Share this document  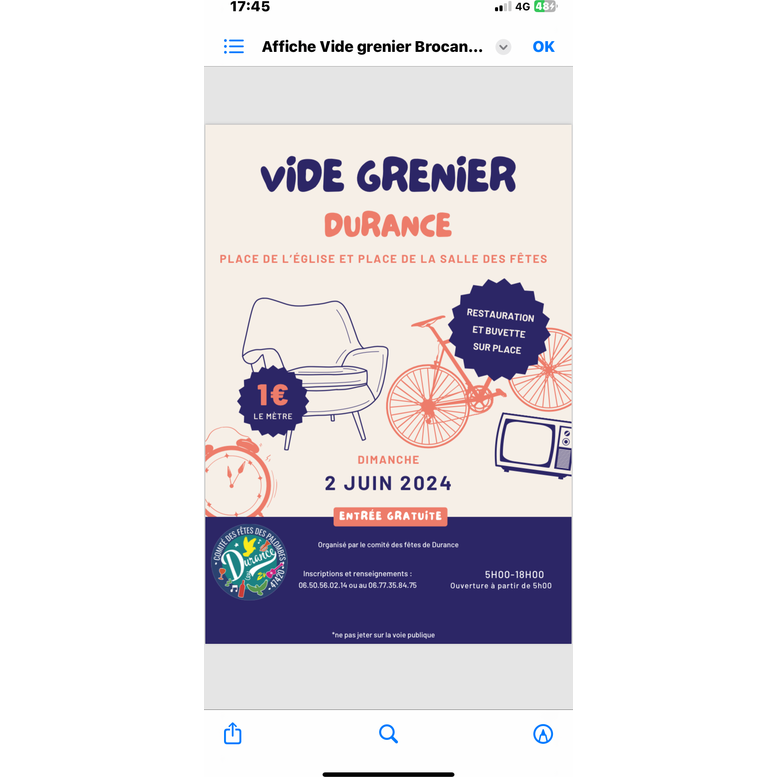coord(233,734)
